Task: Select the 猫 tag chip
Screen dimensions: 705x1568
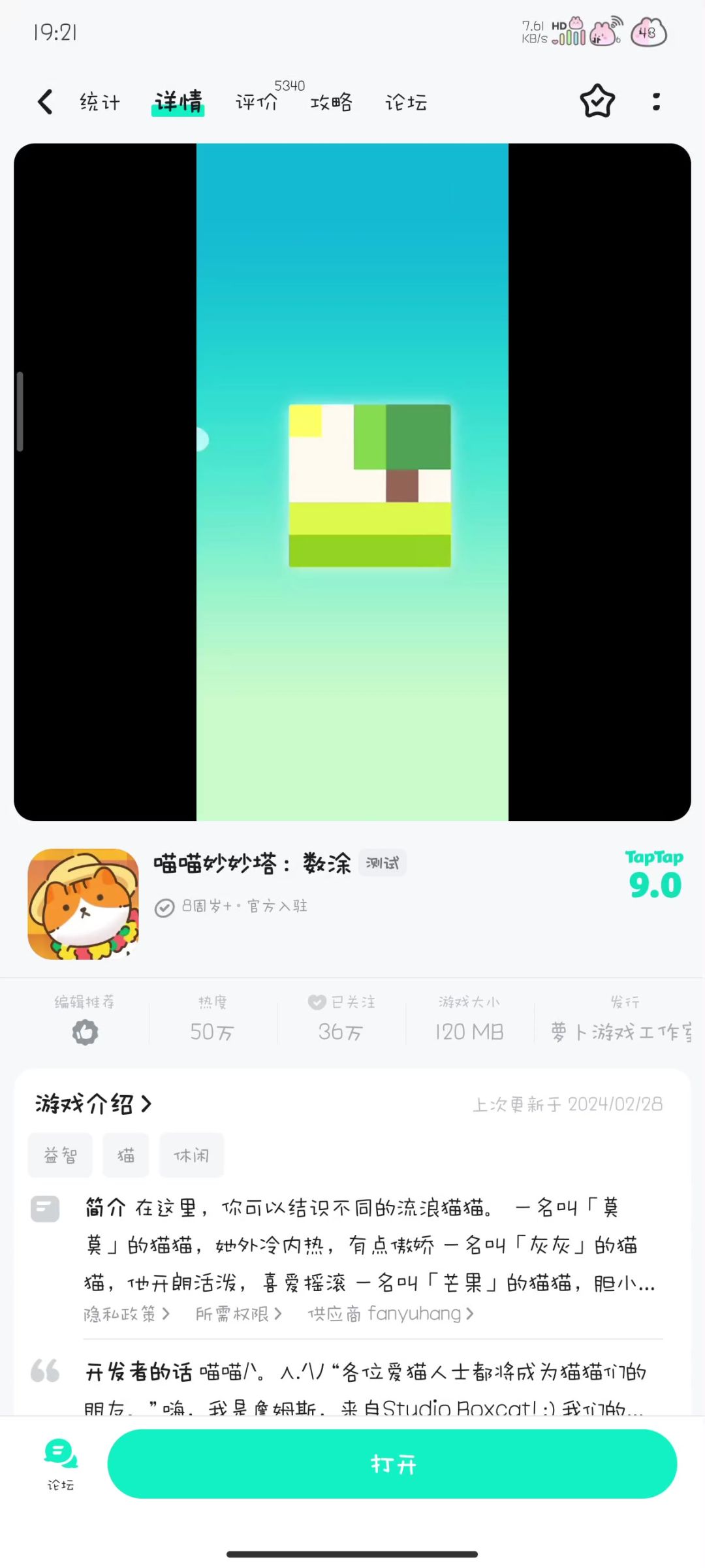Action: [x=126, y=1155]
